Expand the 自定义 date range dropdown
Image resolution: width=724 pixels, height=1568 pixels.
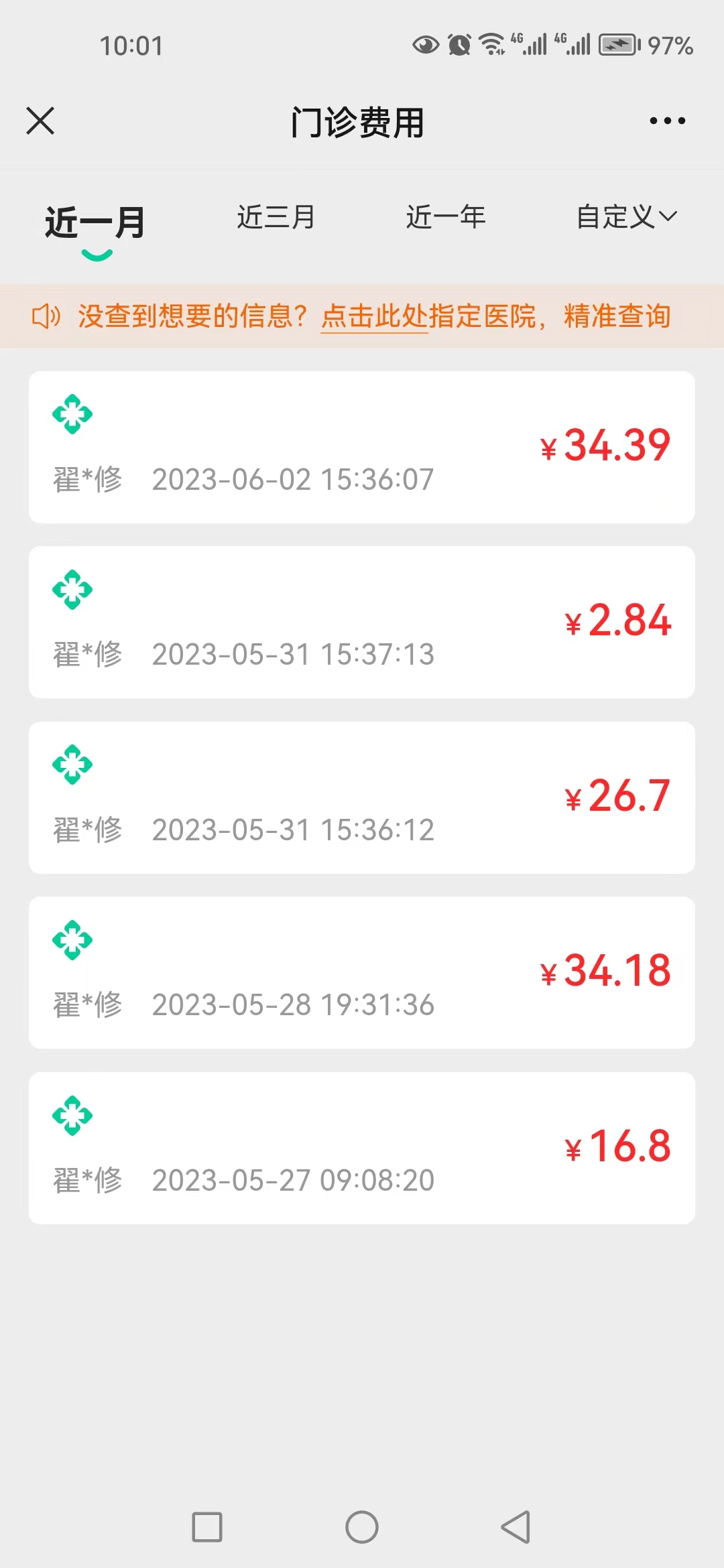(x=627, y=217)
